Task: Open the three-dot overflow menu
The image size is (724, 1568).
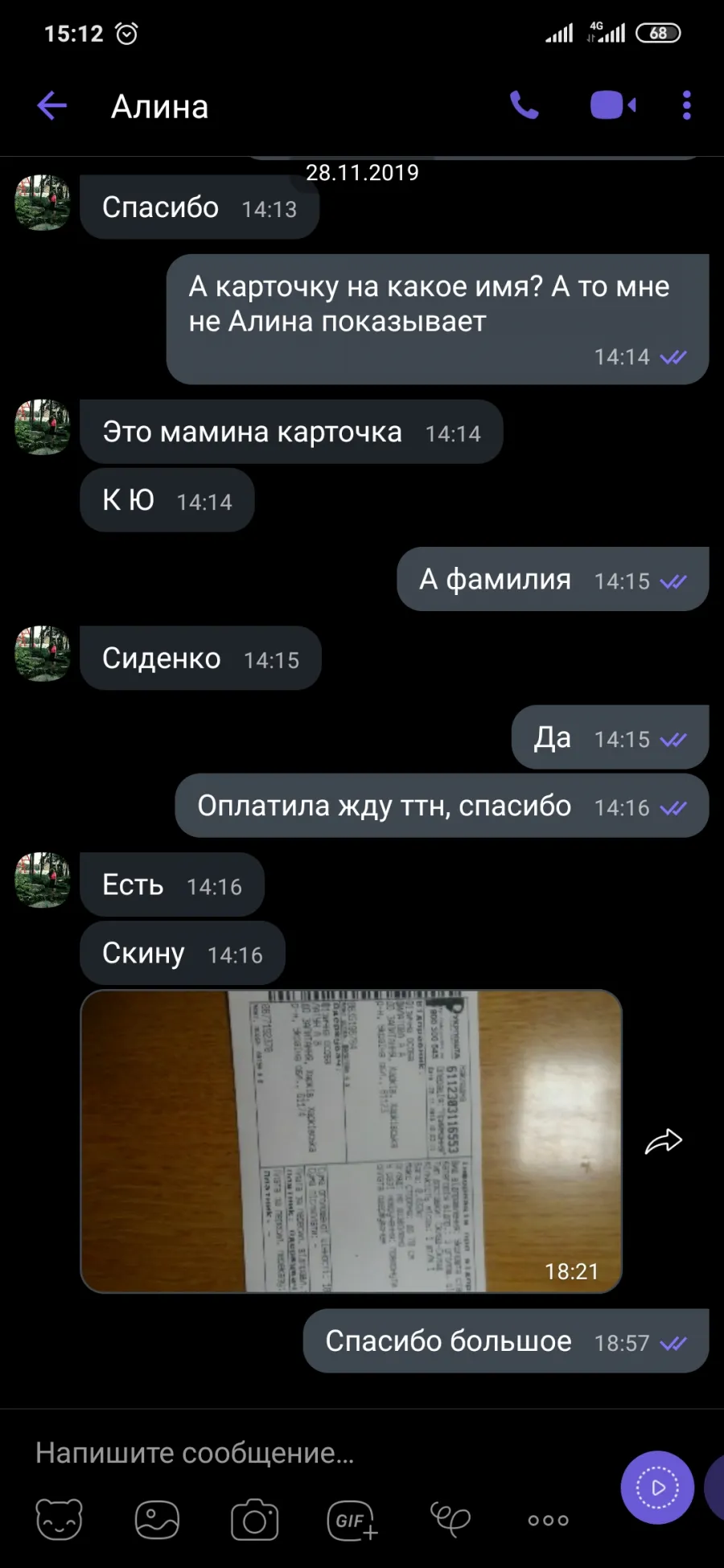Action: (686, 105)
